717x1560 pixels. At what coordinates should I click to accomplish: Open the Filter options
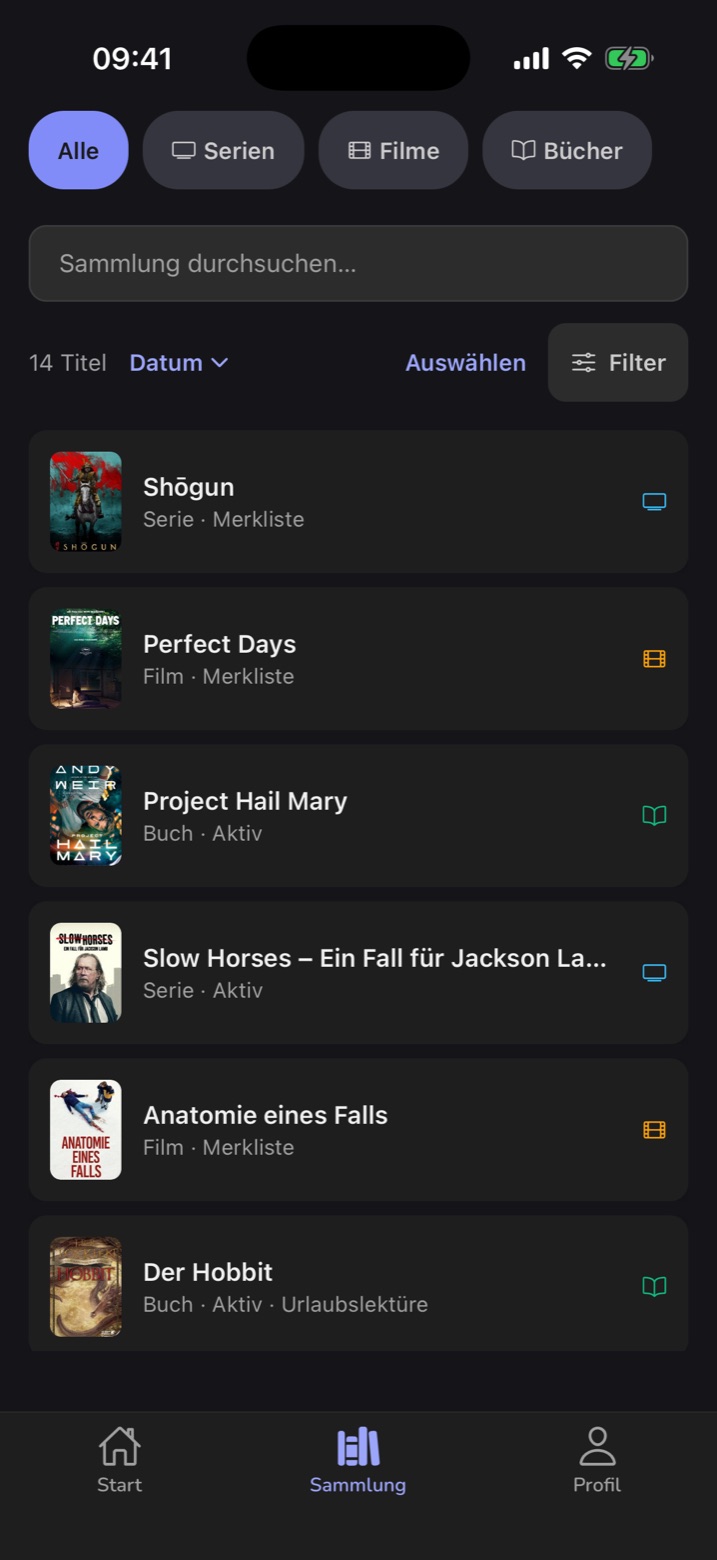coord(618,362)
